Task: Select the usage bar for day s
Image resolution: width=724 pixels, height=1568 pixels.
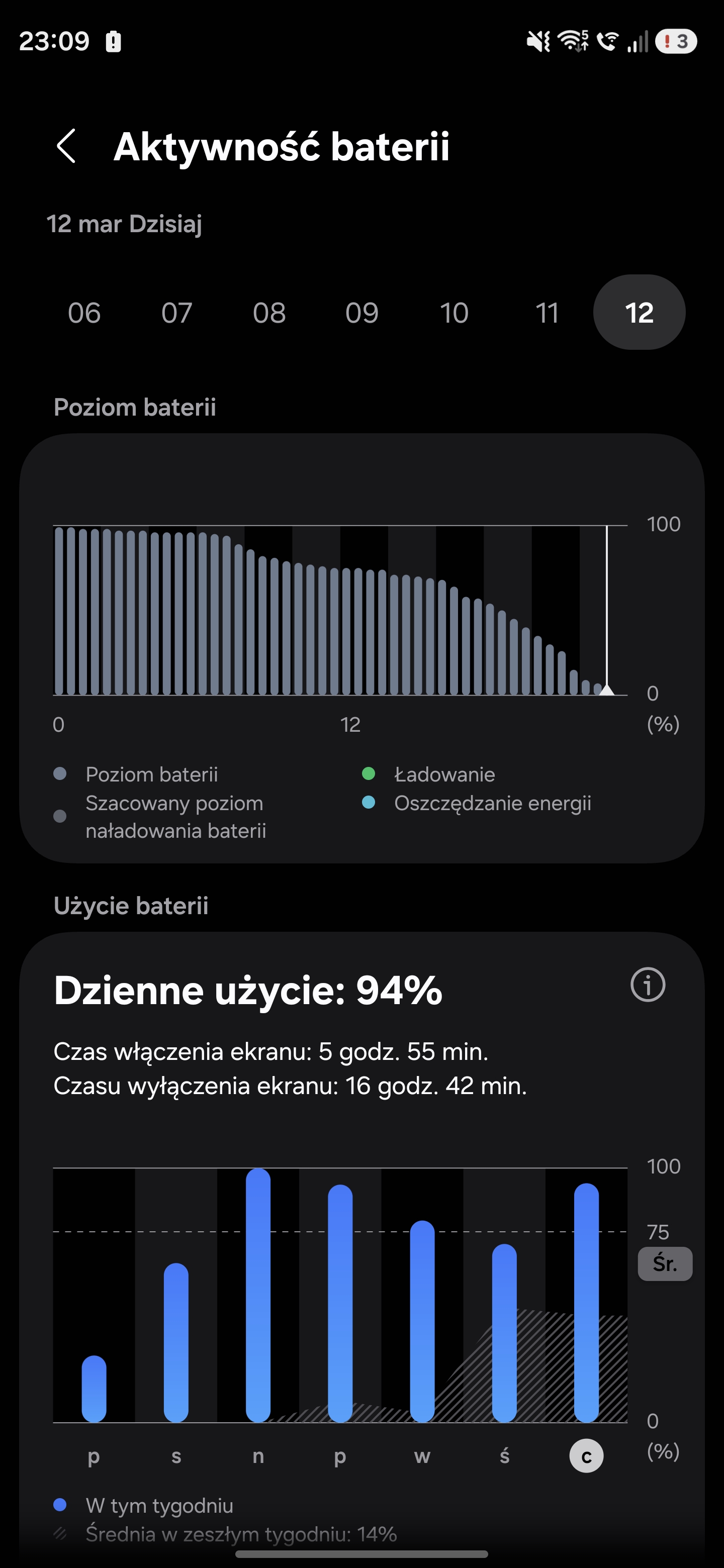Action: click(176, 1342)
